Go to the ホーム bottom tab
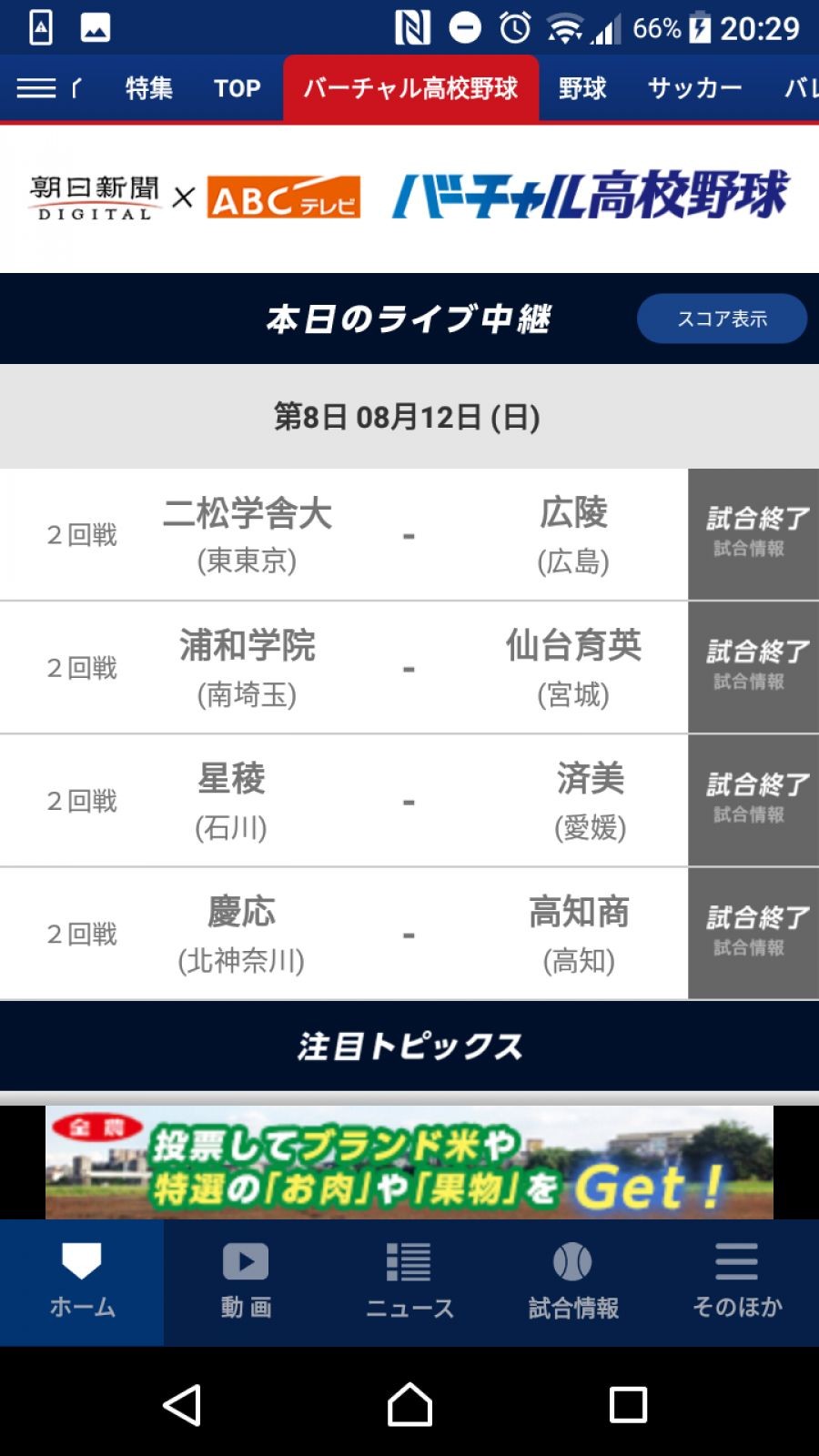 point(82,1281)
